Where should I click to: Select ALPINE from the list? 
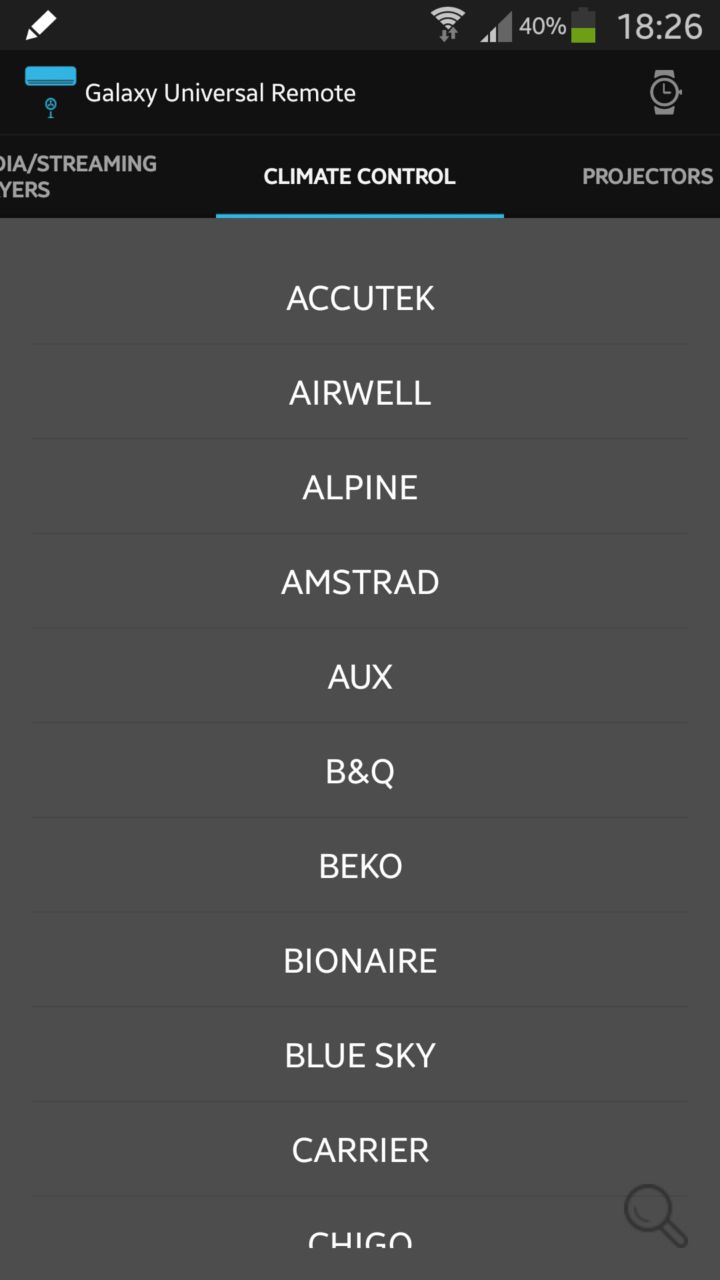coord(360,487)
